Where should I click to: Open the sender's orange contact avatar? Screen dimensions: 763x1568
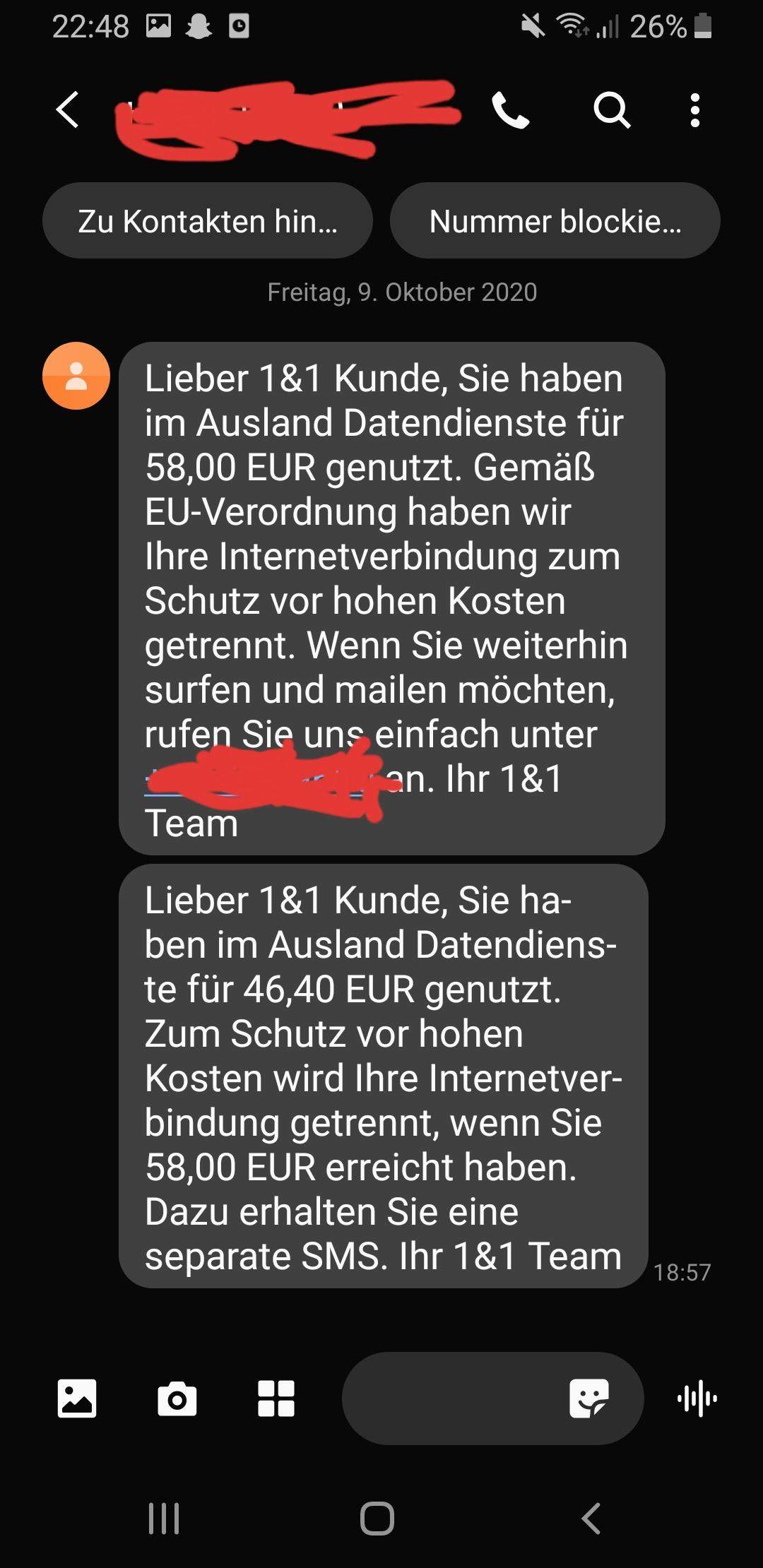[x=76, y=376]
